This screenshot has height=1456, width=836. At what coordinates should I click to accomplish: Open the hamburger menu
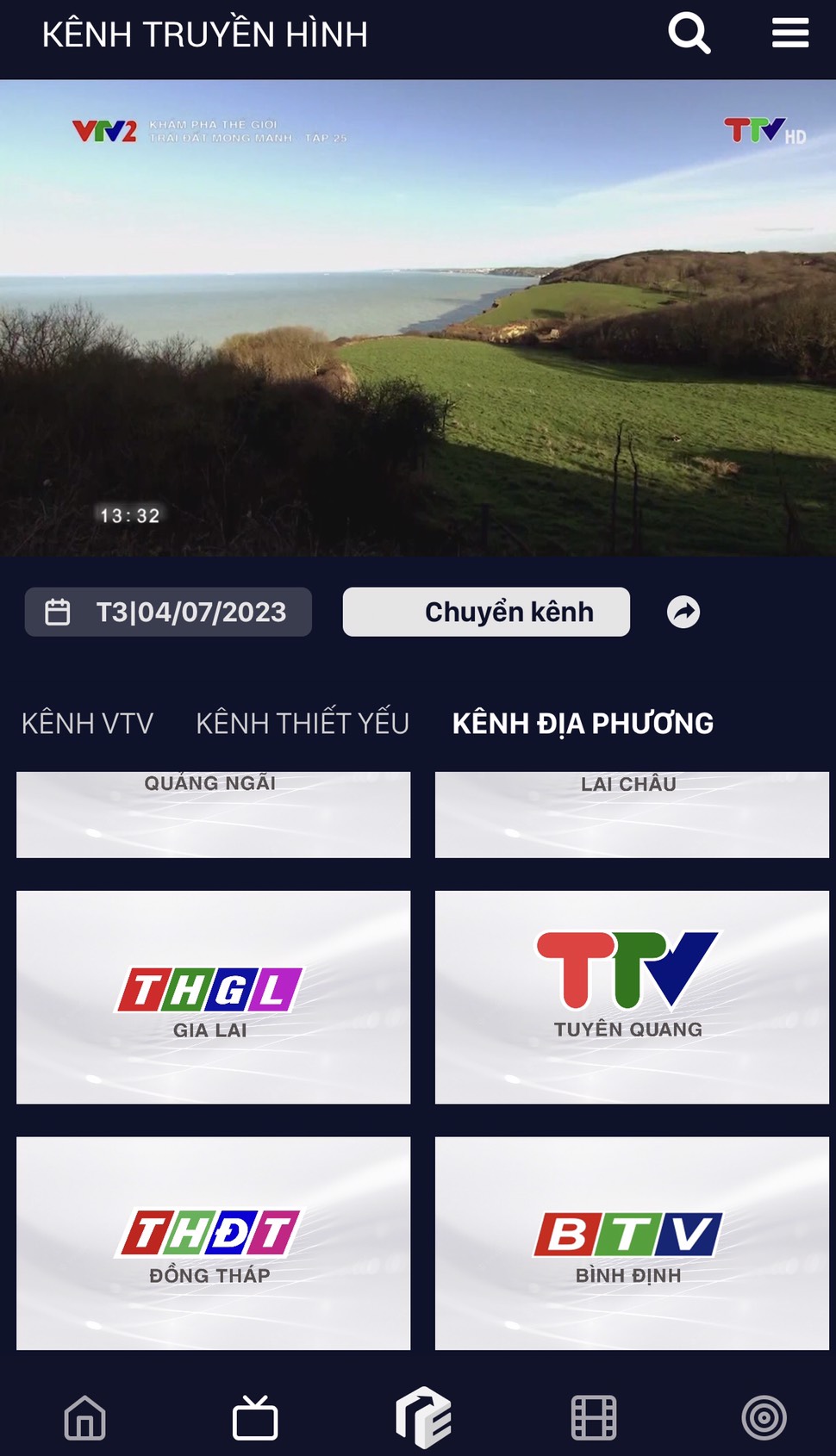(789, 34)
